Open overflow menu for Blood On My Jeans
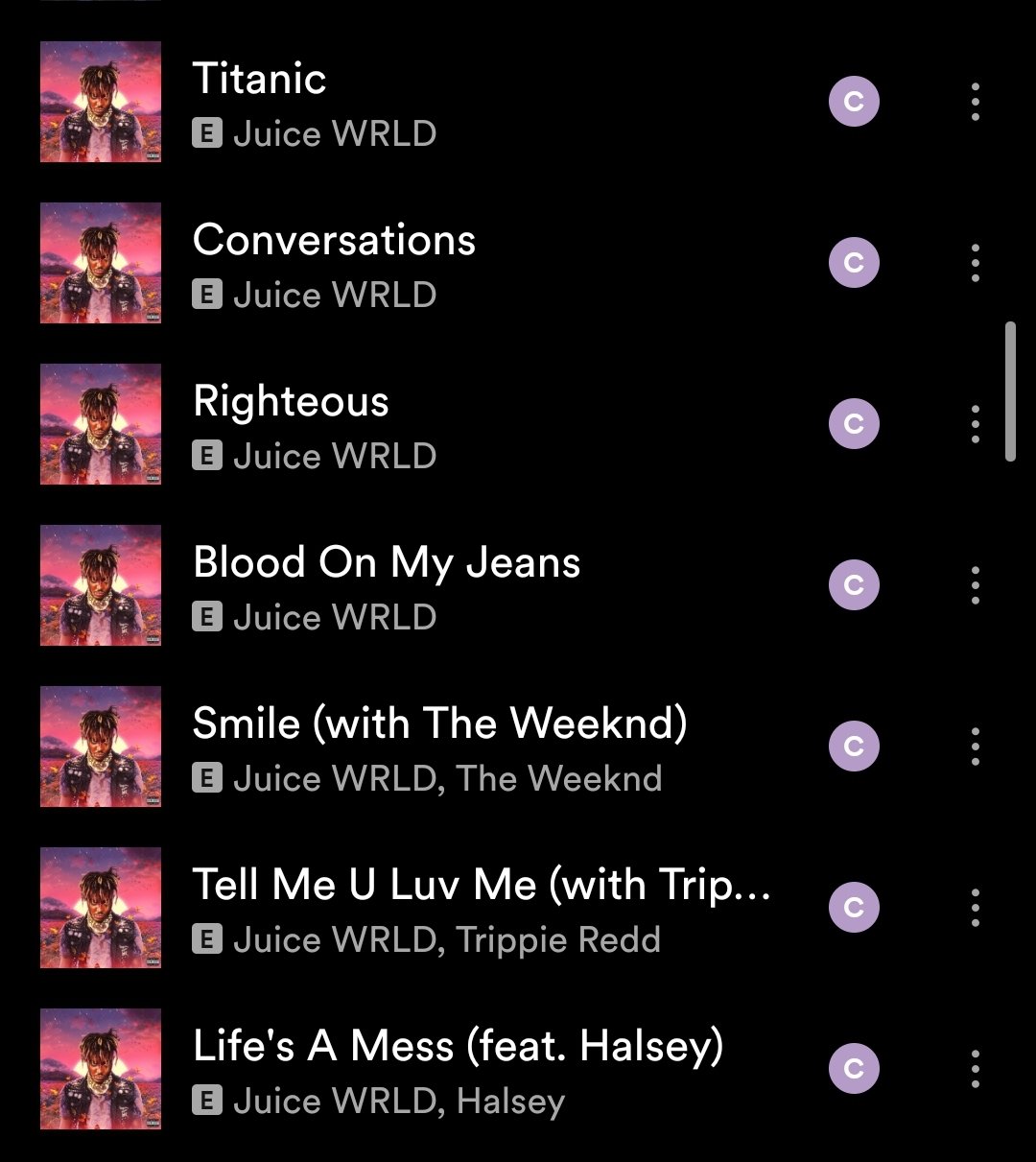The height and width of the screenshot is (1162, 1036). [x=975, y=585]
